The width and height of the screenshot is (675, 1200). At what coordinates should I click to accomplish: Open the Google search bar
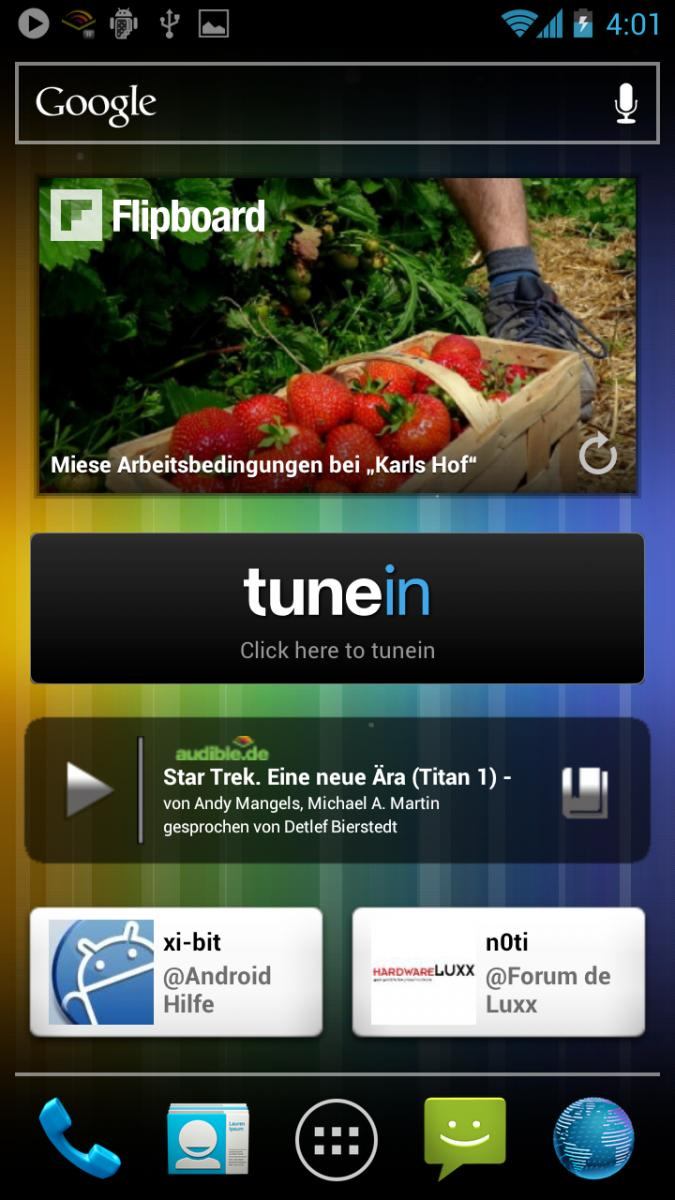[337, 103]
